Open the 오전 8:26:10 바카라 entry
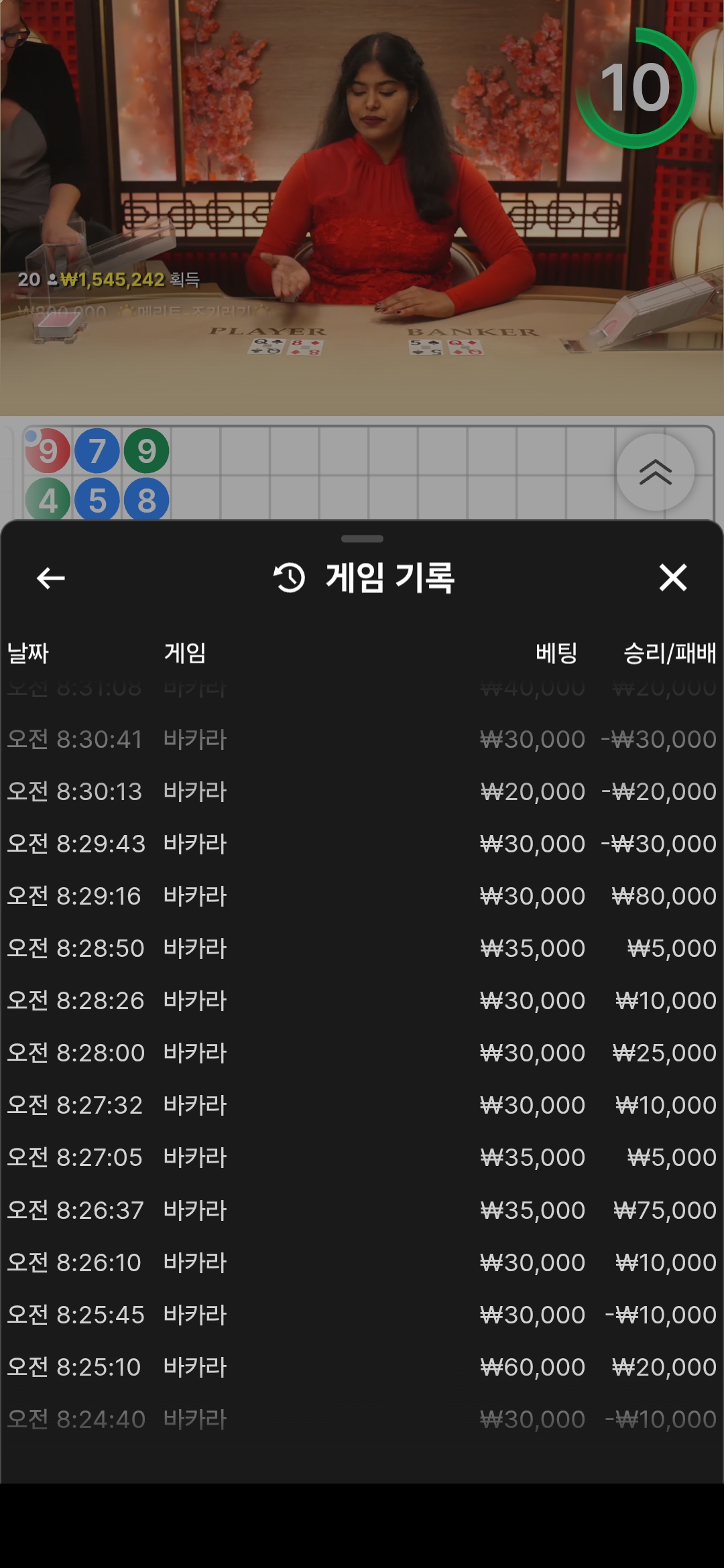 coord(362,1262)
